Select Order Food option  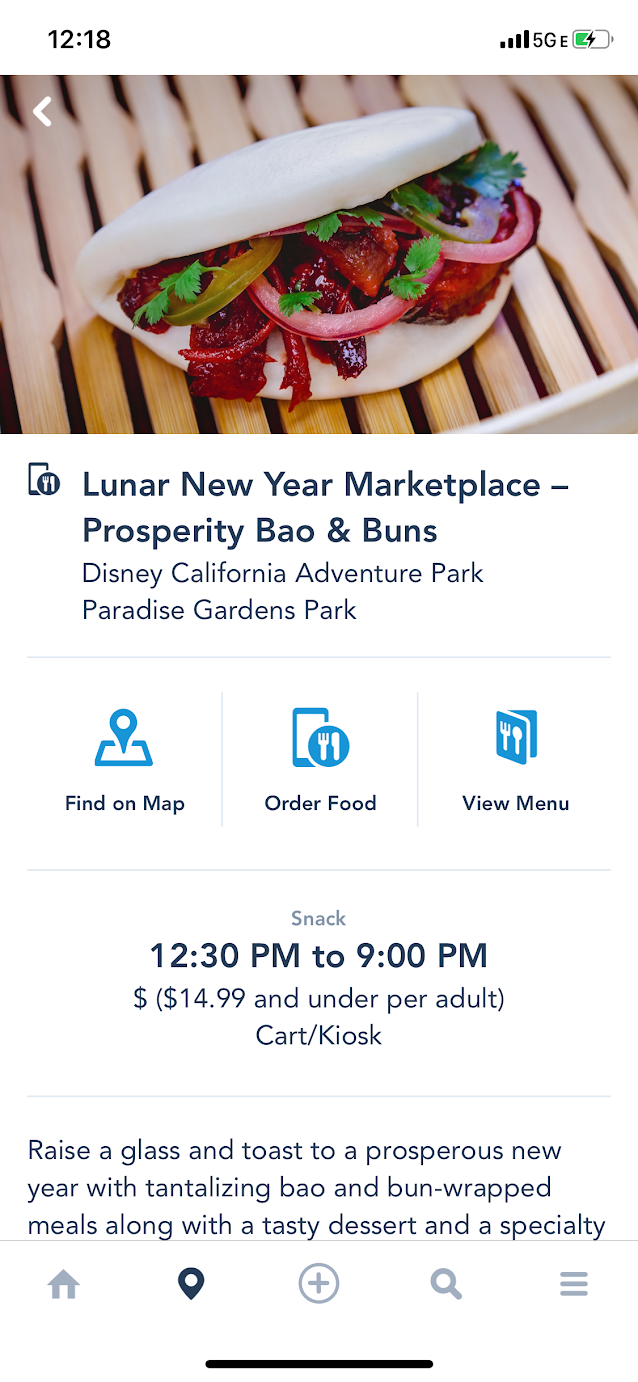coord(320,760)
